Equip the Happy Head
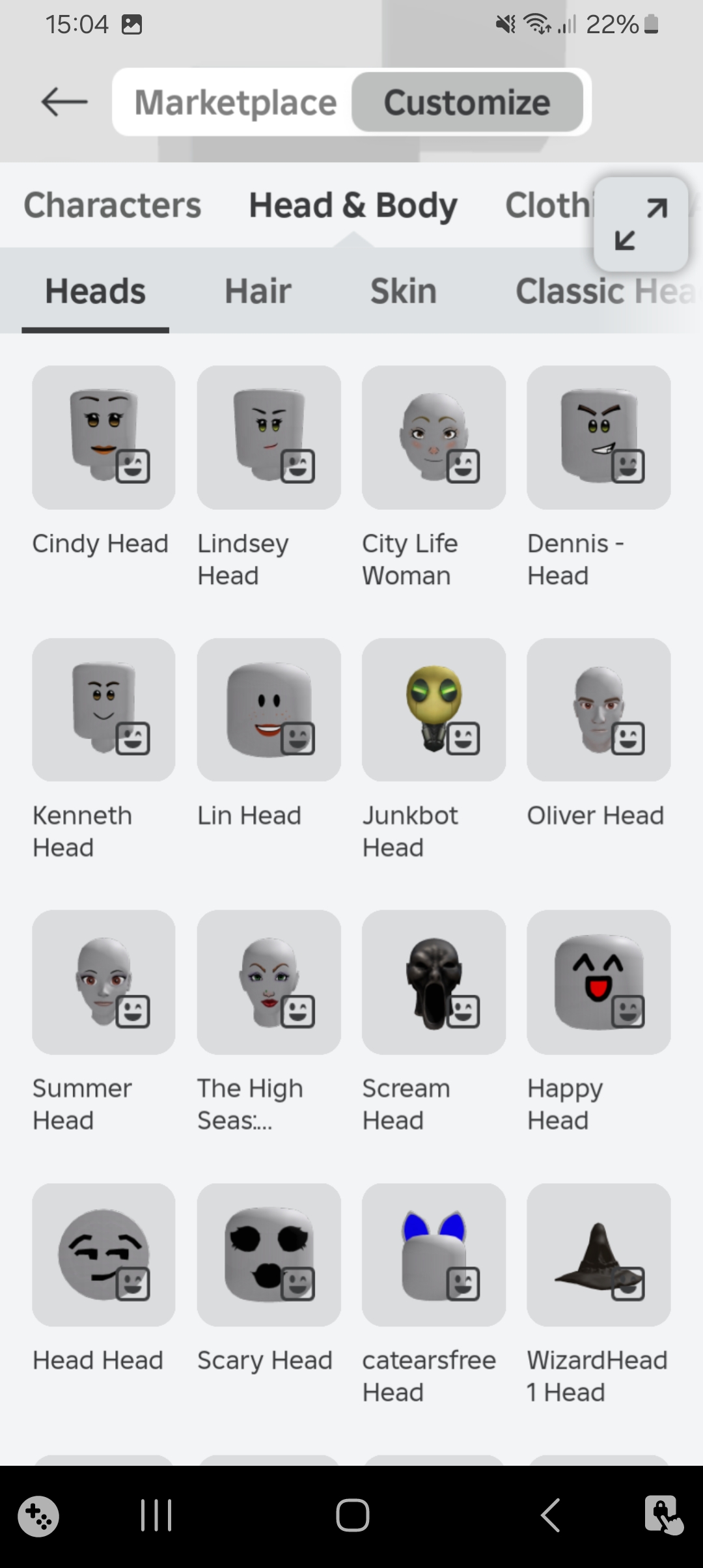703x1568 pixels. (598, 982)
